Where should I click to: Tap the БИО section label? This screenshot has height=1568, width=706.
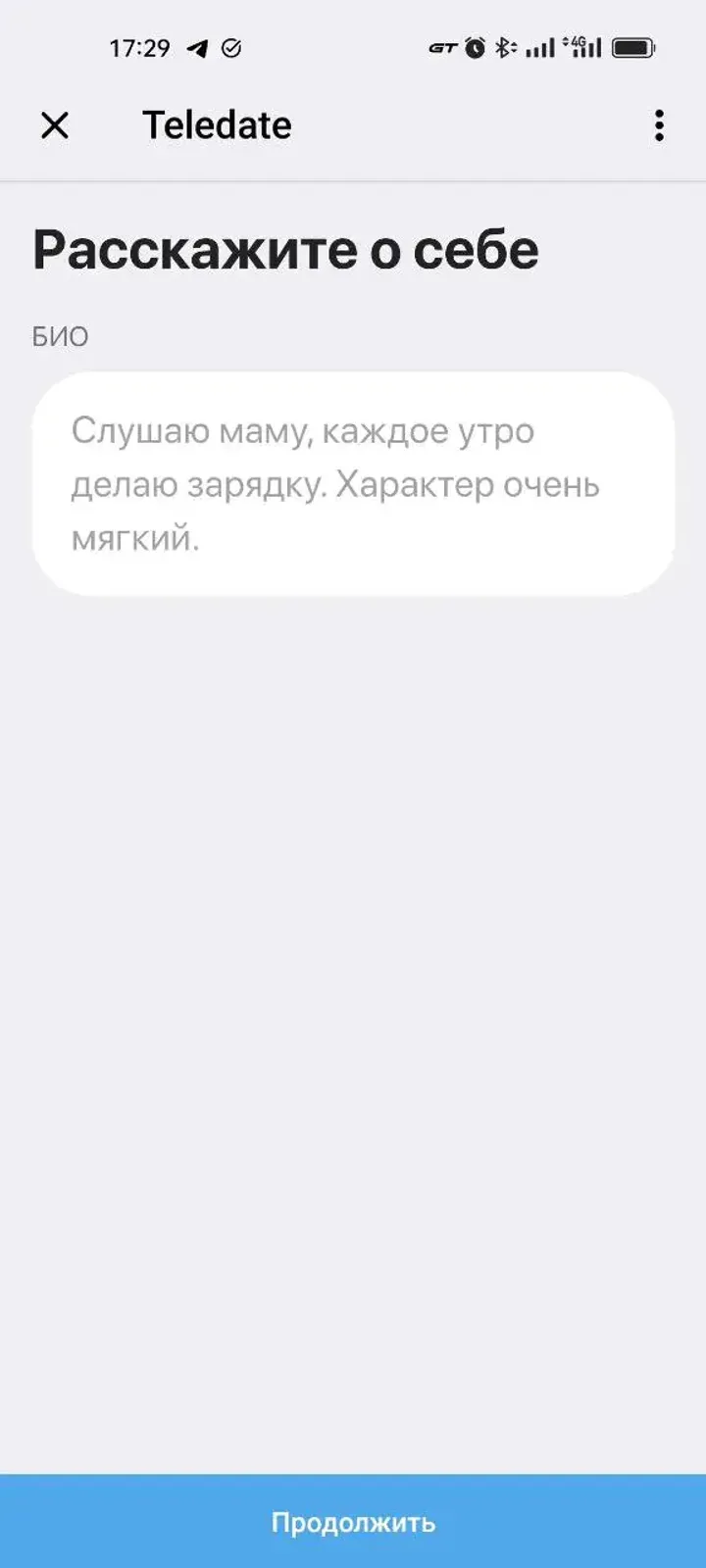58,336
